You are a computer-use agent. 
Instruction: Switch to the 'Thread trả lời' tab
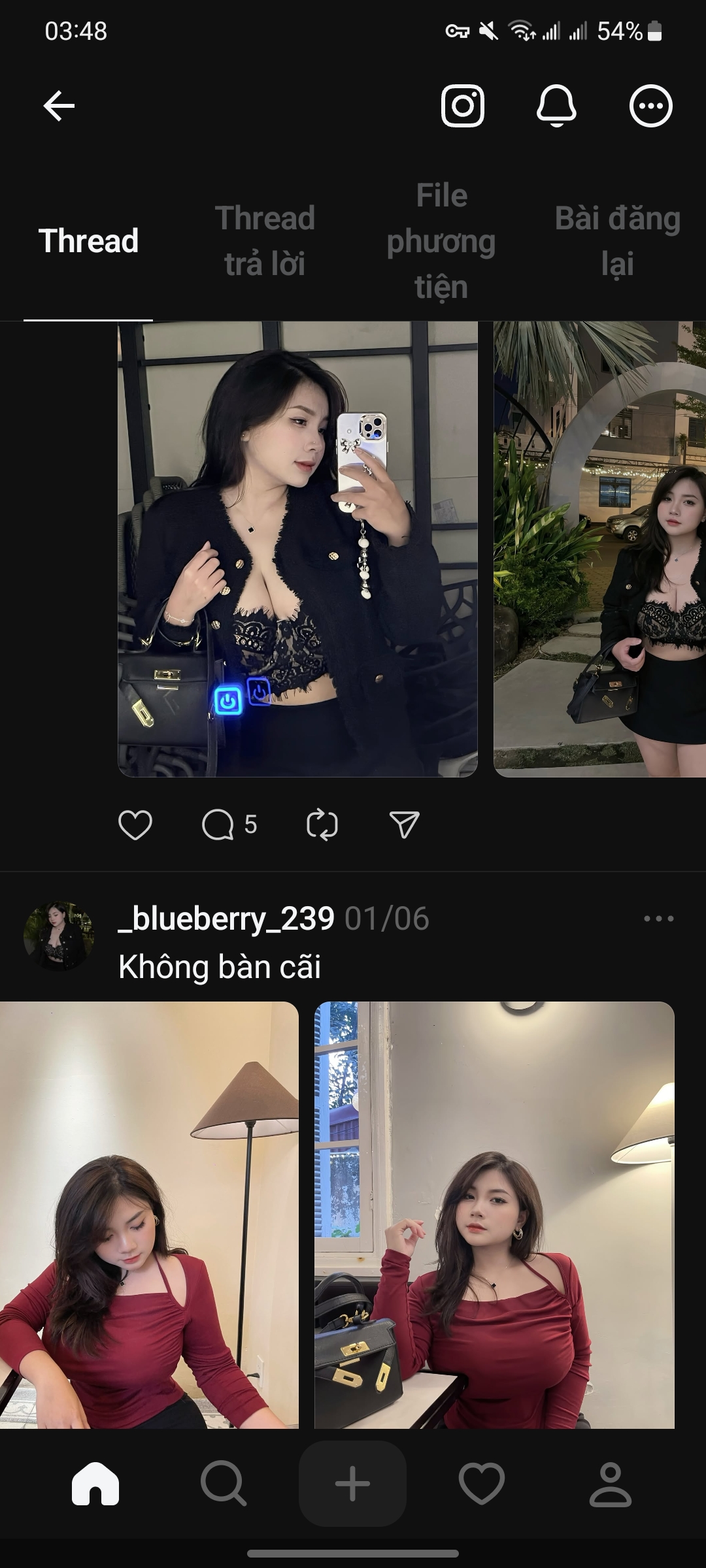tap(263, 240)
